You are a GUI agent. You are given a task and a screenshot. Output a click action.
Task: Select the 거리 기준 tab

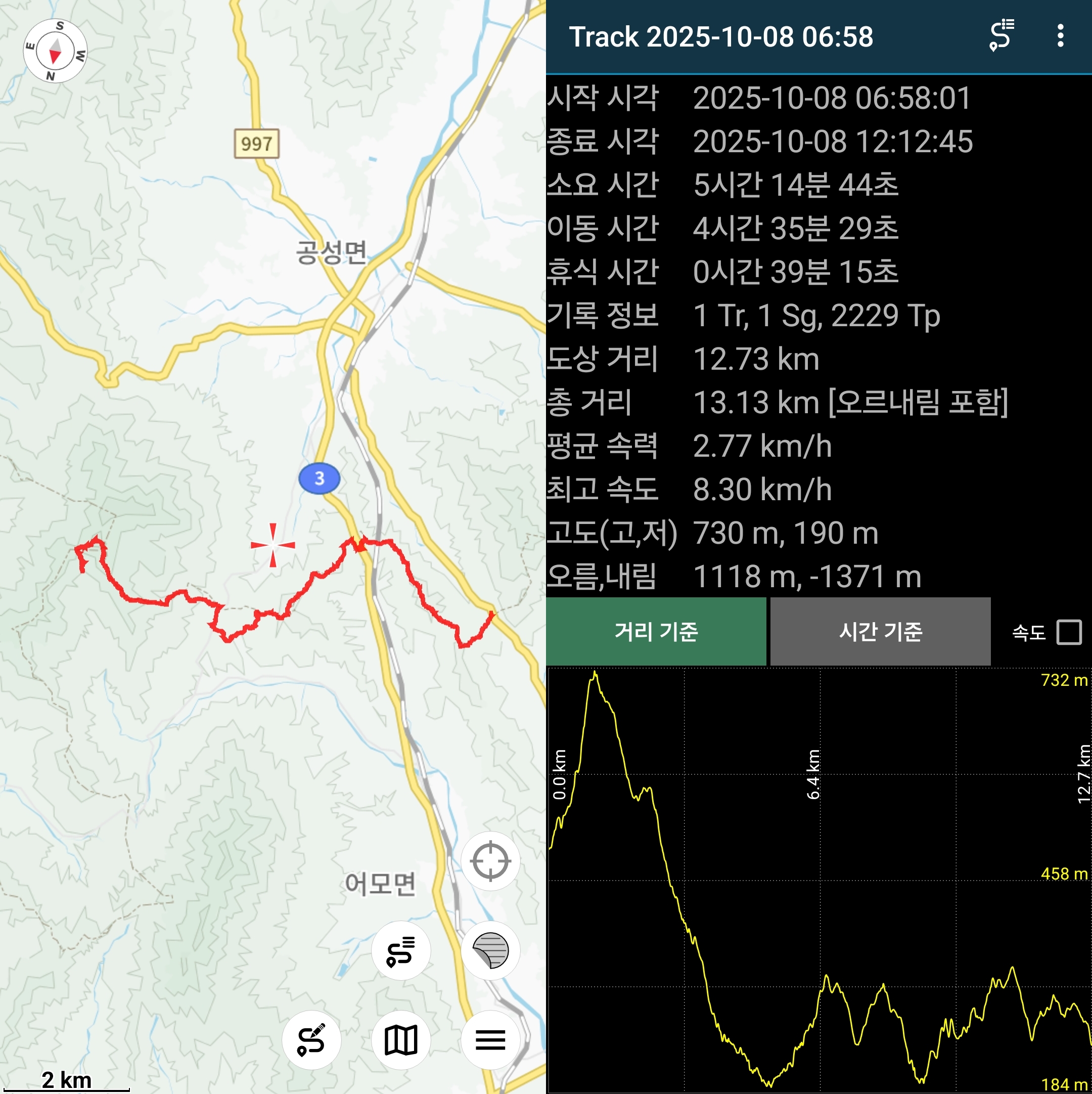coord(656,631)
